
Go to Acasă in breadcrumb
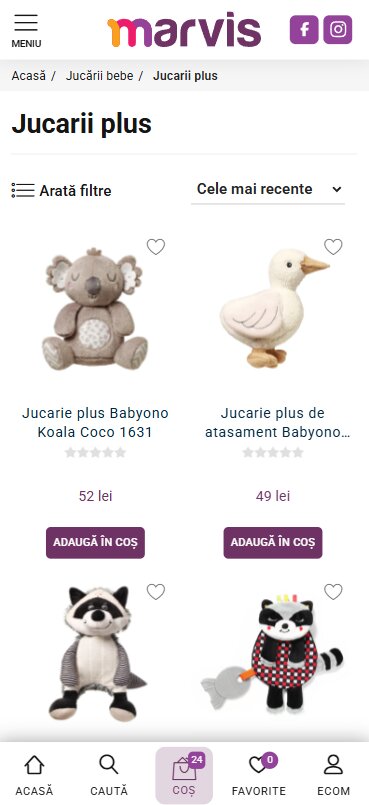(x=29, y=76)
